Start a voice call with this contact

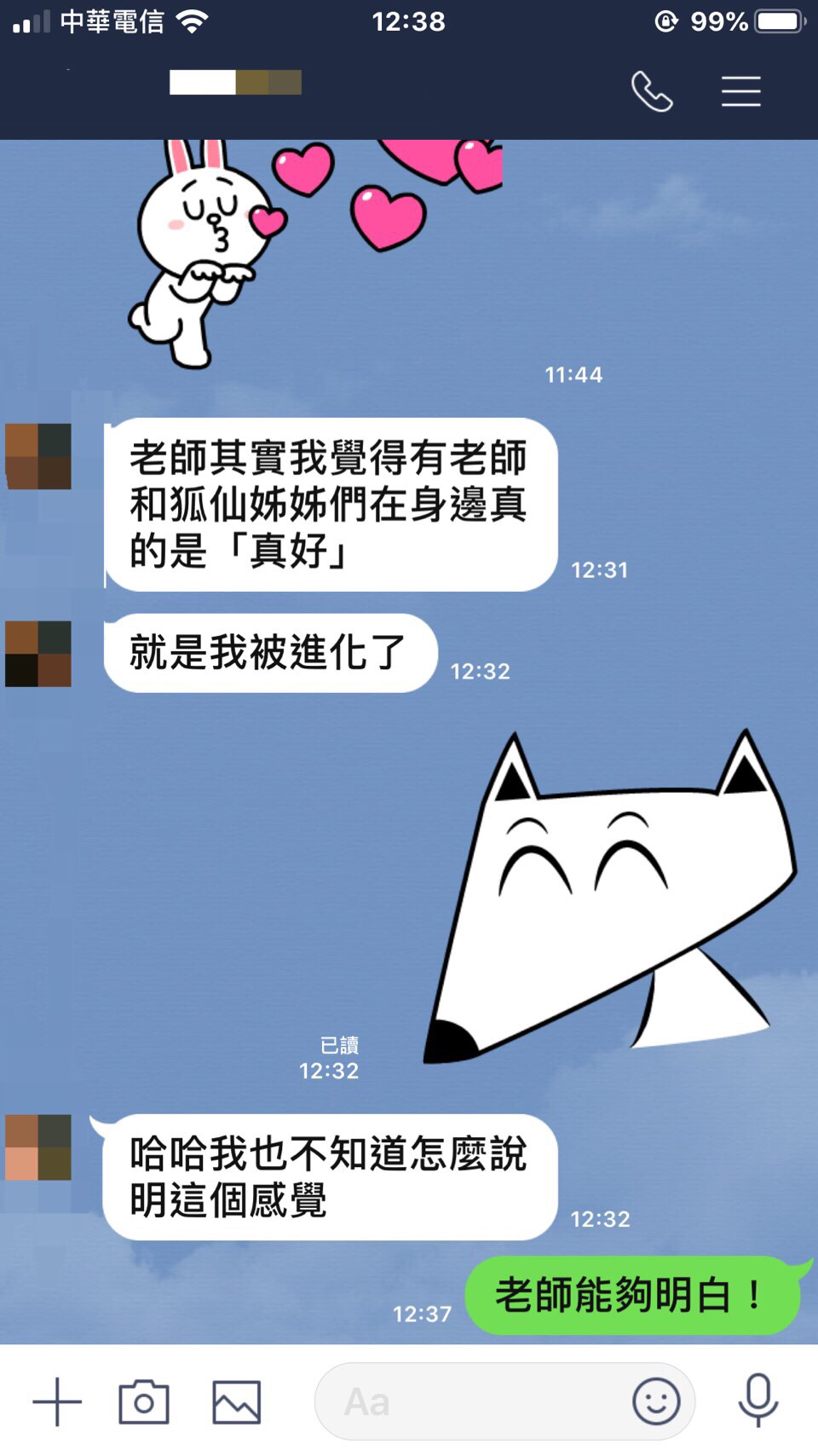[x=652, y=91]
